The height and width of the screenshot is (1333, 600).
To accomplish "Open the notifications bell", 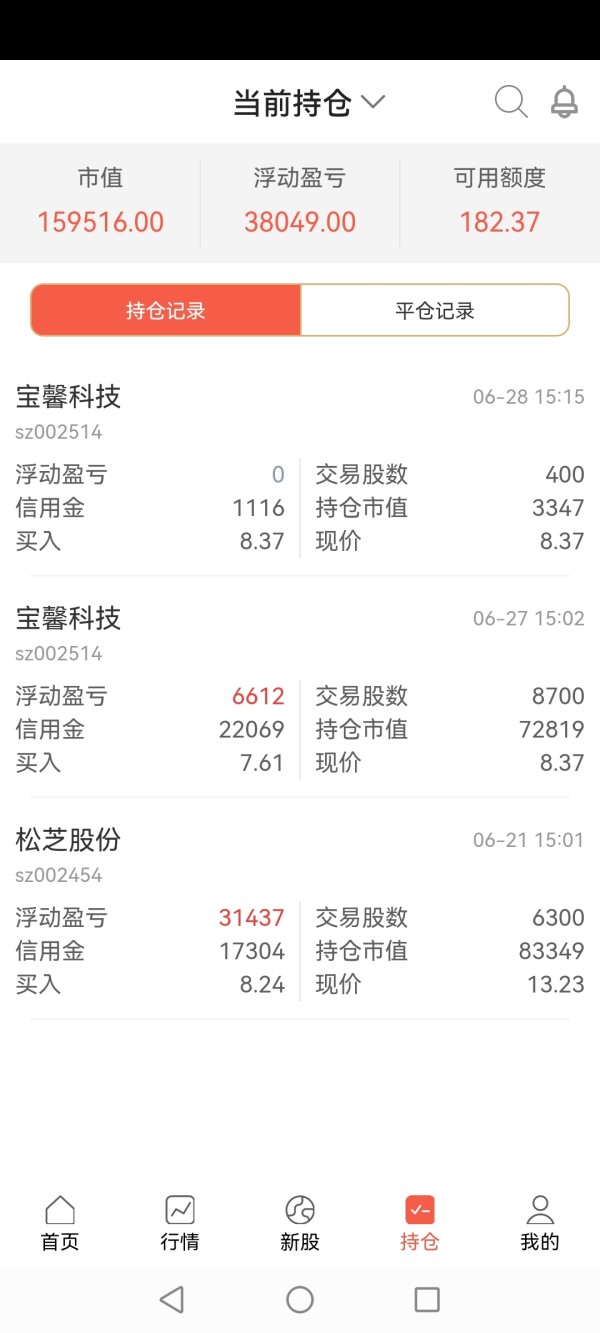I will [x=565, y=102].
